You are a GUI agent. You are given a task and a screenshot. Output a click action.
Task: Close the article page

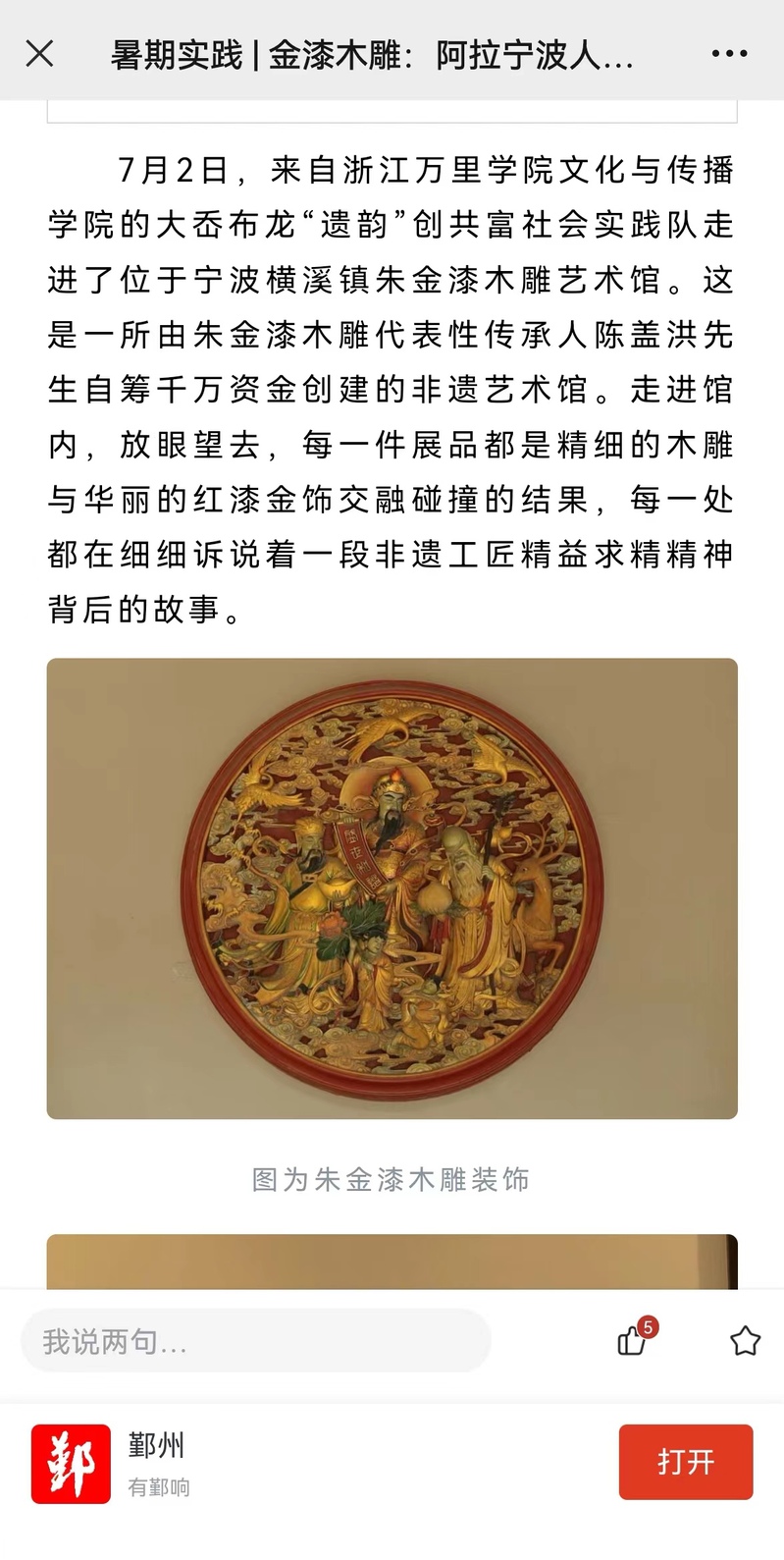39,53
